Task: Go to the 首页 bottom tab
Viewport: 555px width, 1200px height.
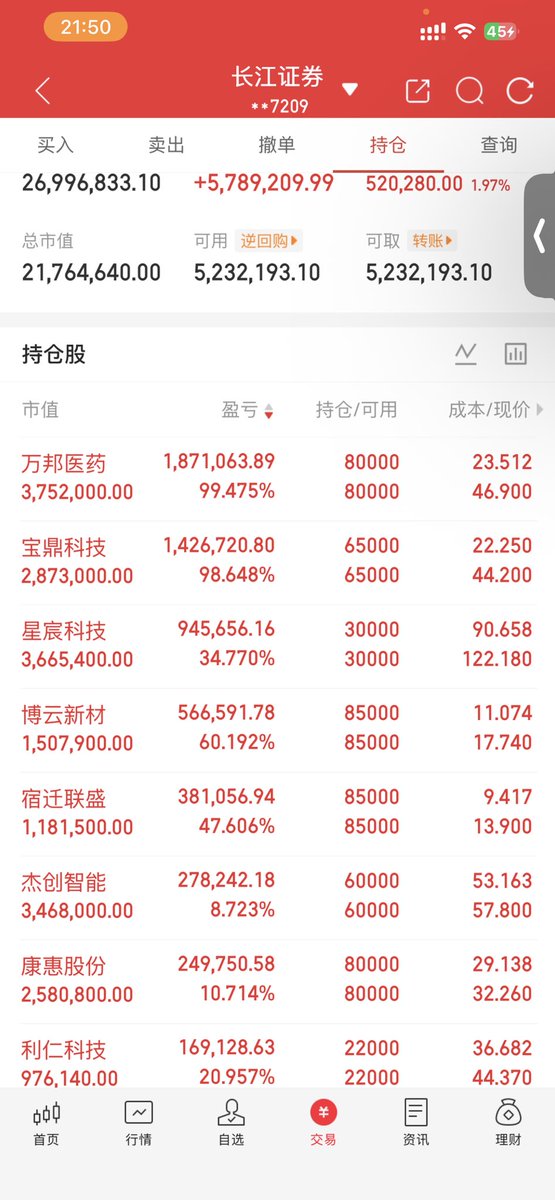Action: pyautogui.click(x=46, y=1123)
